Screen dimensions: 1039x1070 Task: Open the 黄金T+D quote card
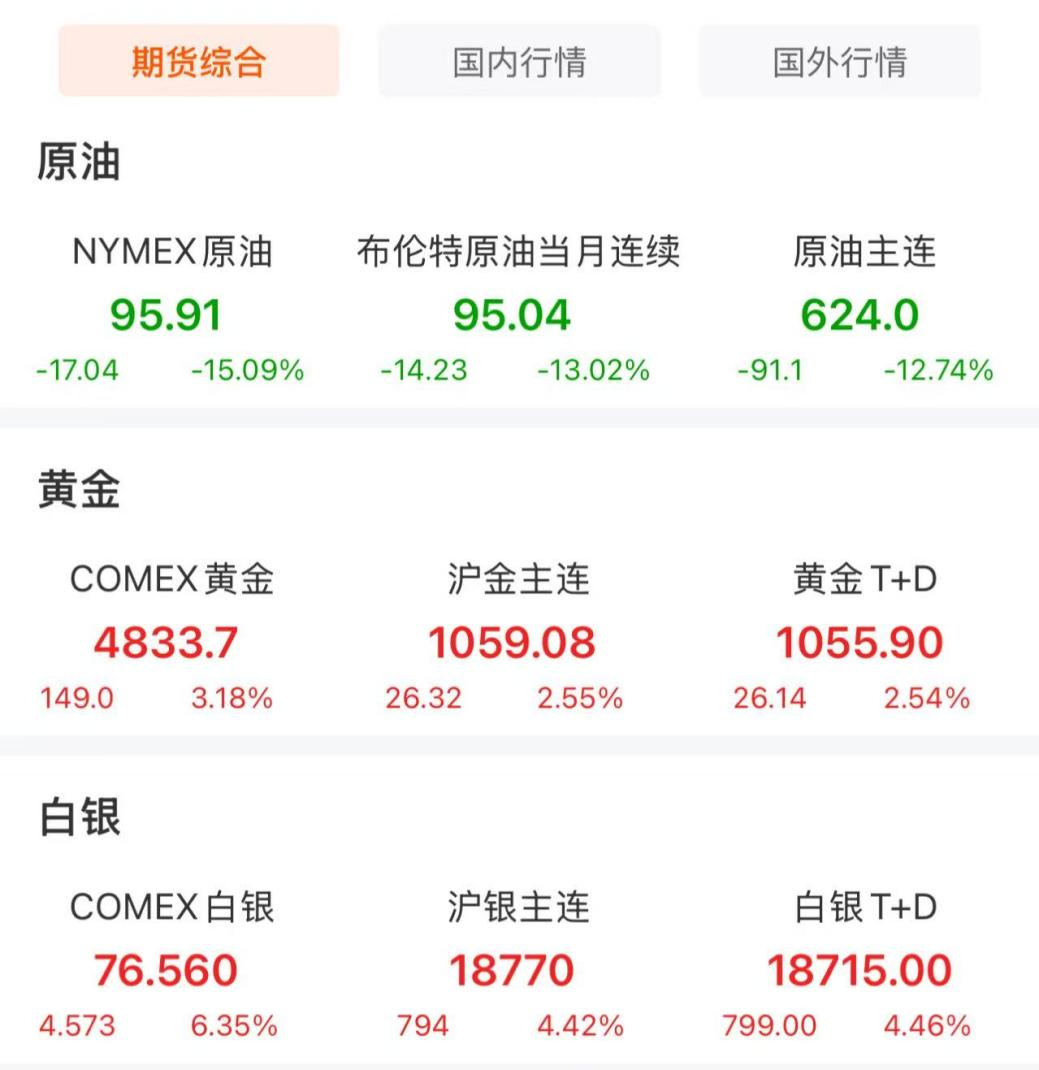point(862,641)
